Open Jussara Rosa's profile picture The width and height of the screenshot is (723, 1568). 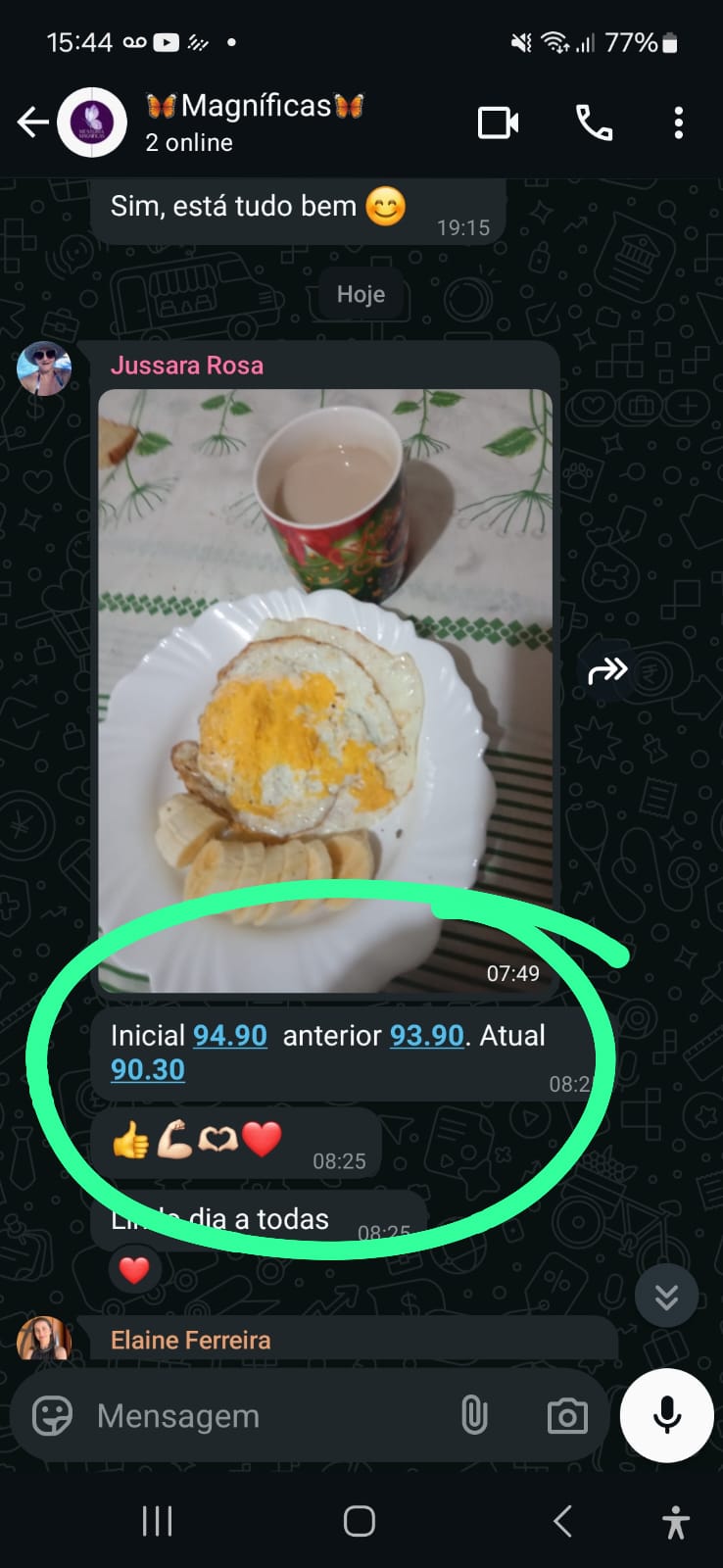coord(44,368)
